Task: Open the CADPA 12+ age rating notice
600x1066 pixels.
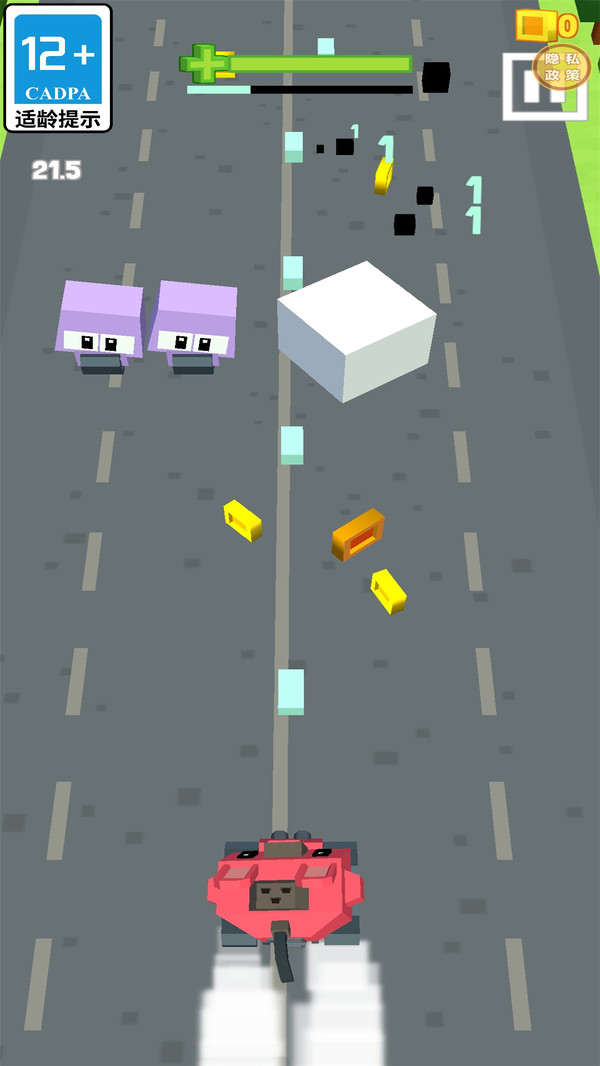Action: pyautogui.click(x=58, y=68)
